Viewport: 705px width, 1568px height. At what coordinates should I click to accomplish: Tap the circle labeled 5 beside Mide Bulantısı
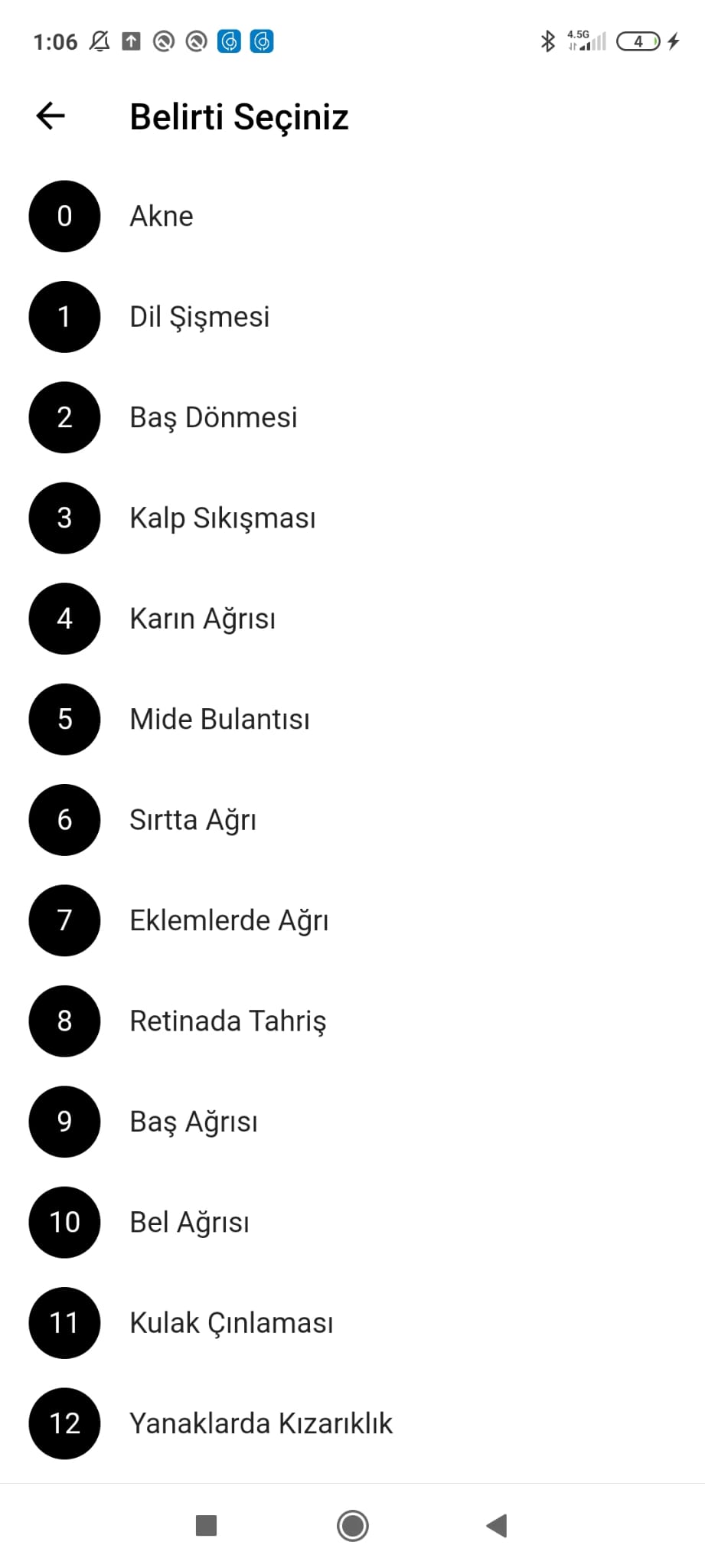click(x=64, y=719)
